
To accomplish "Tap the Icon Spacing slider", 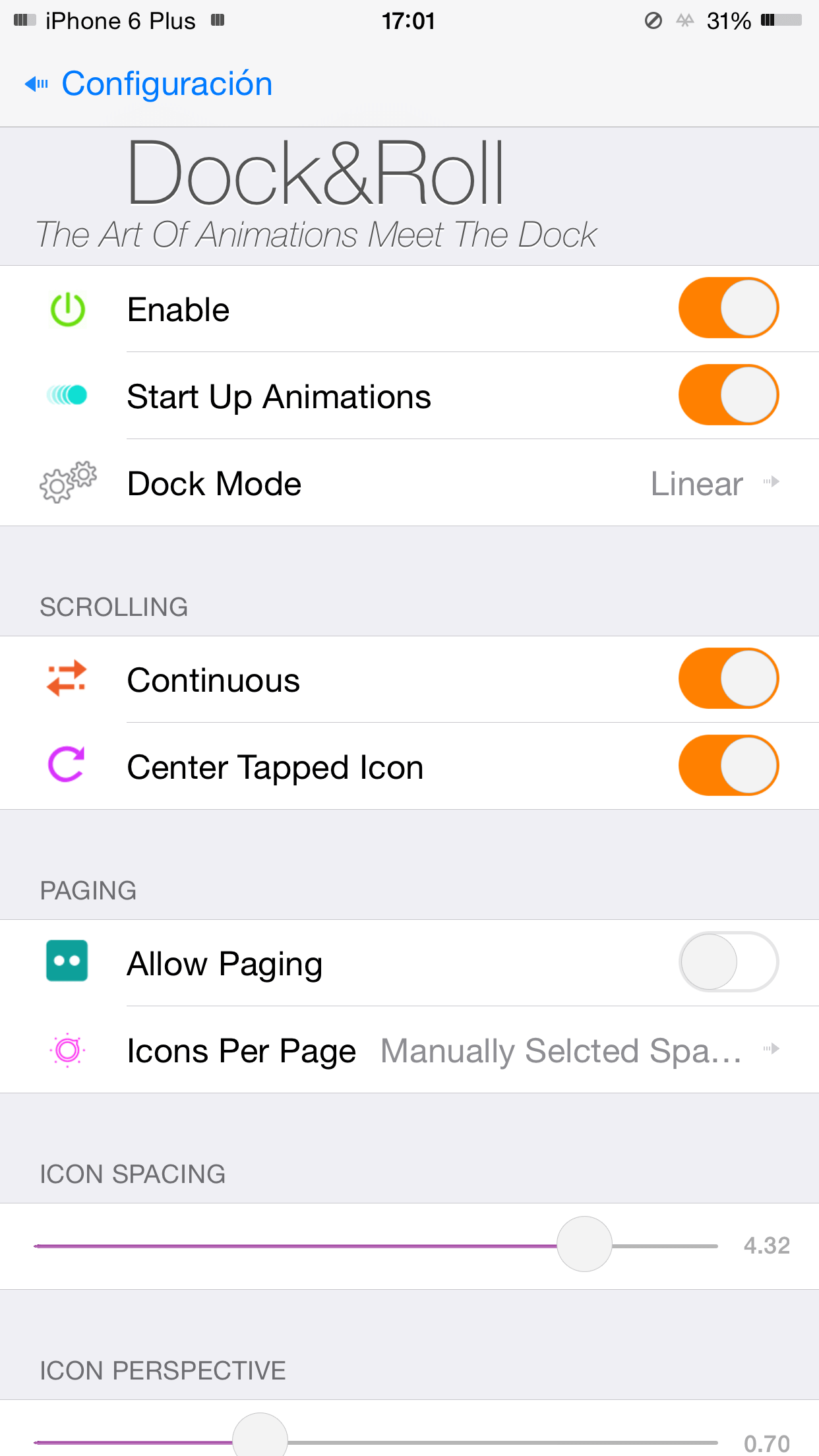I will 584,1244.
